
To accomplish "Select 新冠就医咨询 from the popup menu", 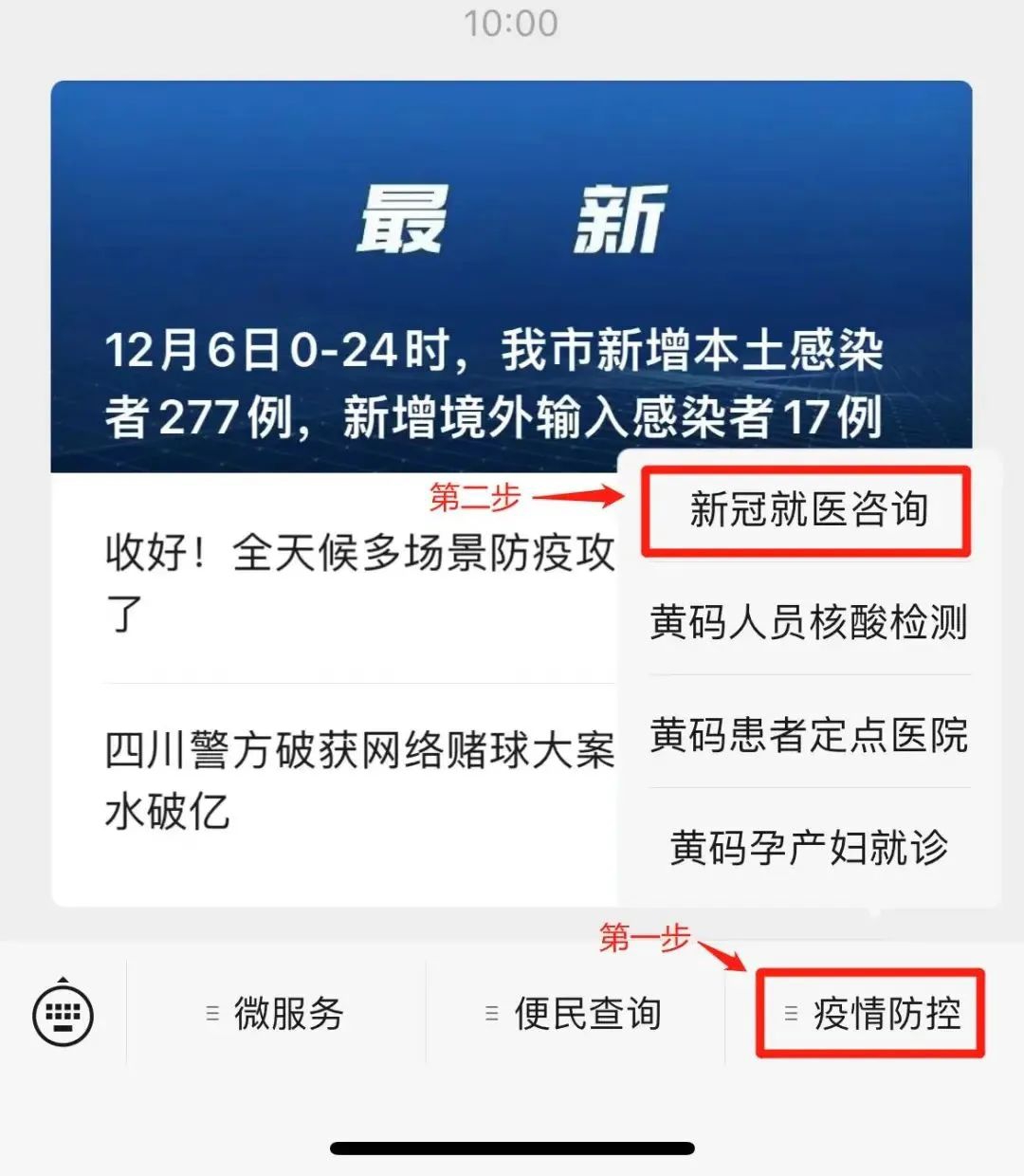I will coord(807,509).
